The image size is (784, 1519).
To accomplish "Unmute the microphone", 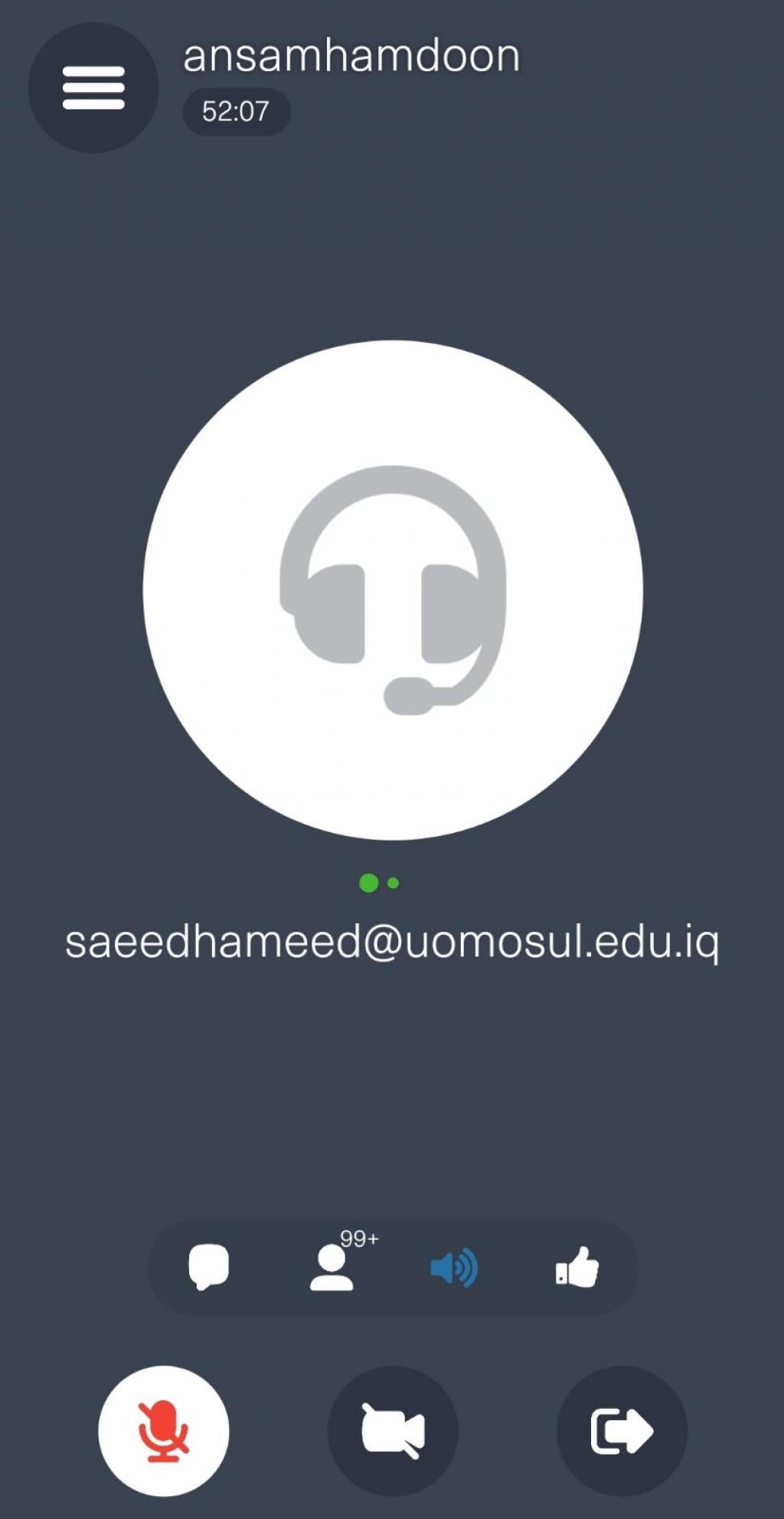I will click(x=163, y=1431).
